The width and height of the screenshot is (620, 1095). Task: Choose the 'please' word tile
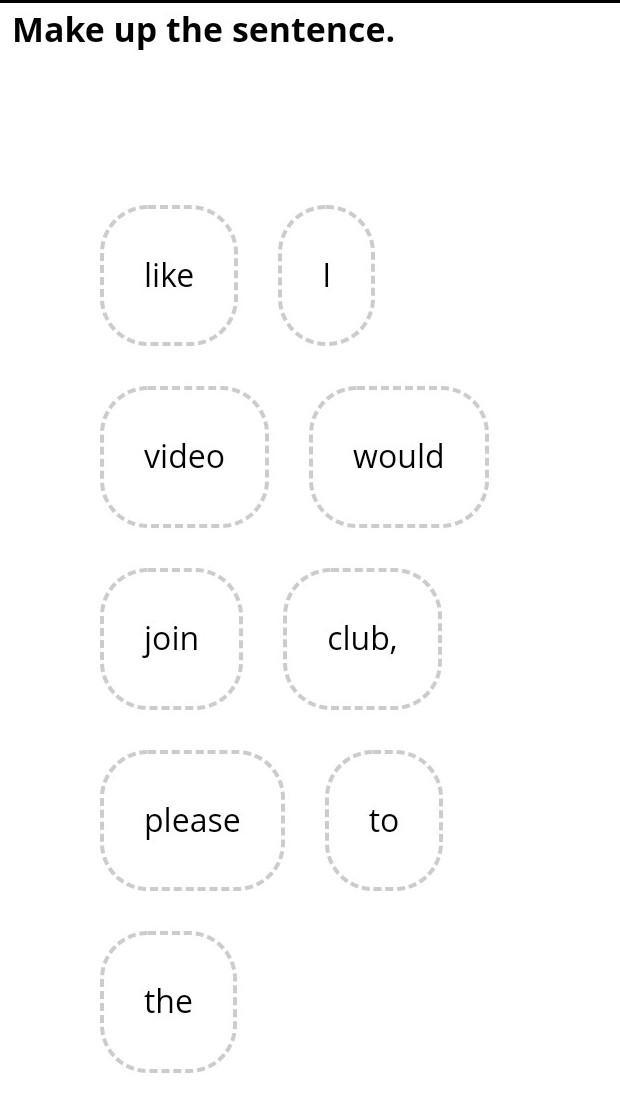(192, 820)
